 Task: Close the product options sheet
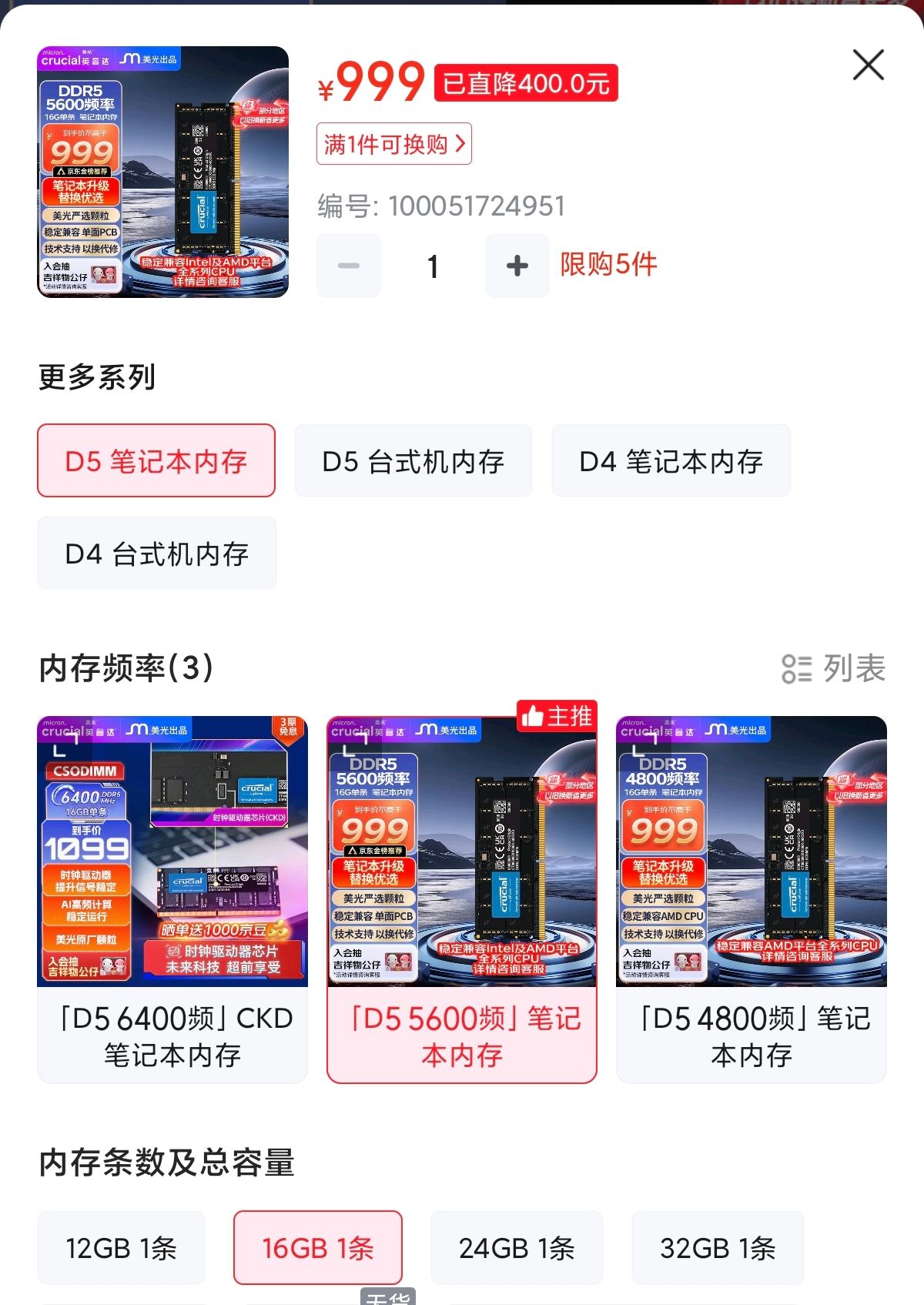click(x=868, y=65)
